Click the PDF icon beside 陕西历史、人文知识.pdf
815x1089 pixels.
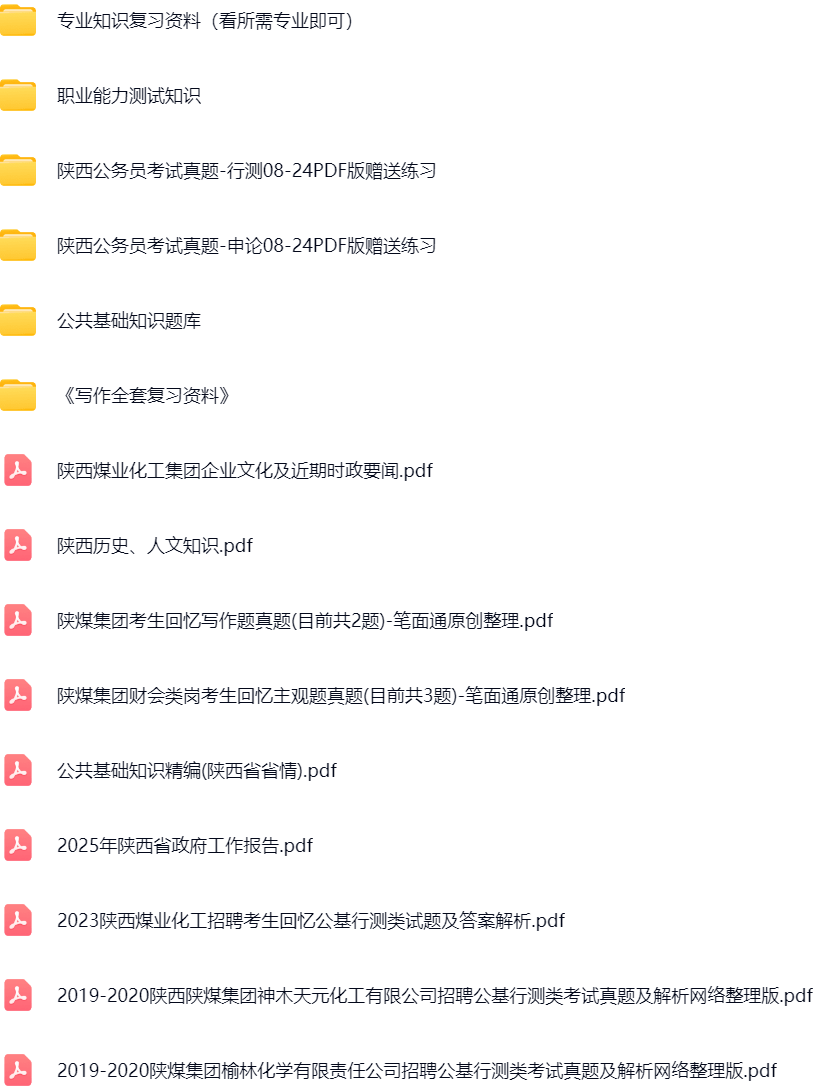click(x=18, y=546)
